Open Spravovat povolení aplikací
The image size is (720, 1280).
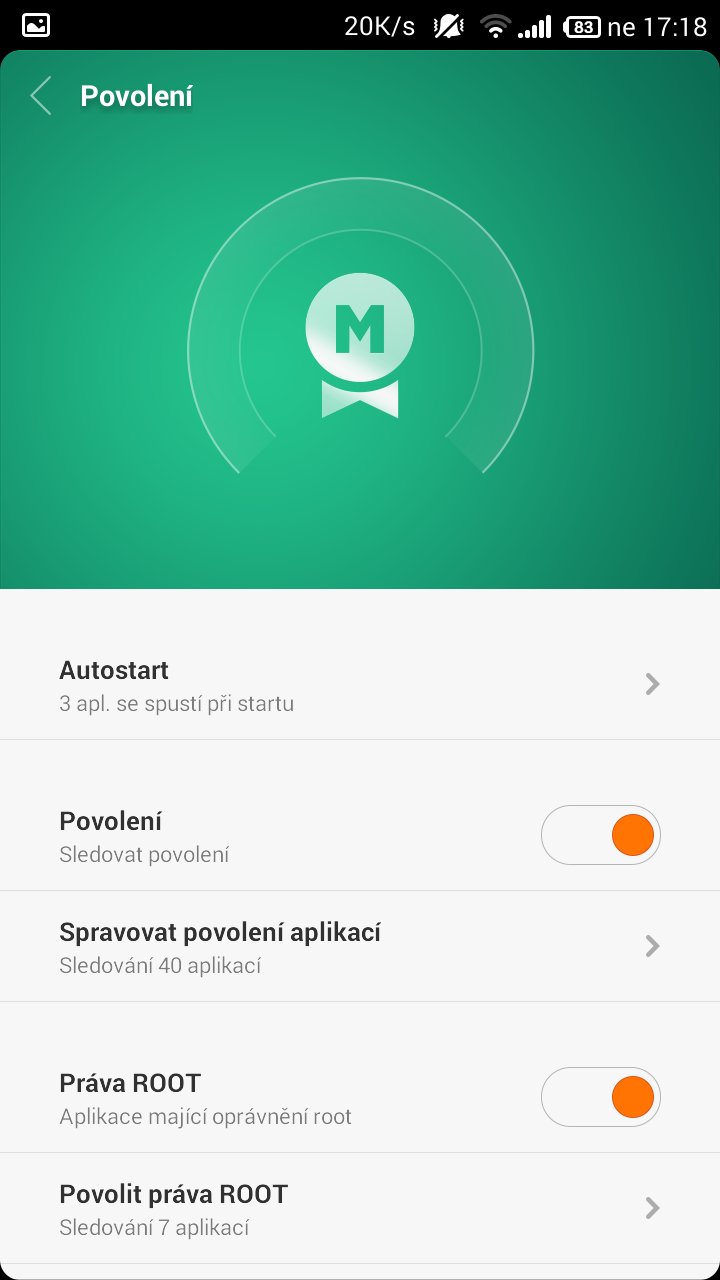360,947
